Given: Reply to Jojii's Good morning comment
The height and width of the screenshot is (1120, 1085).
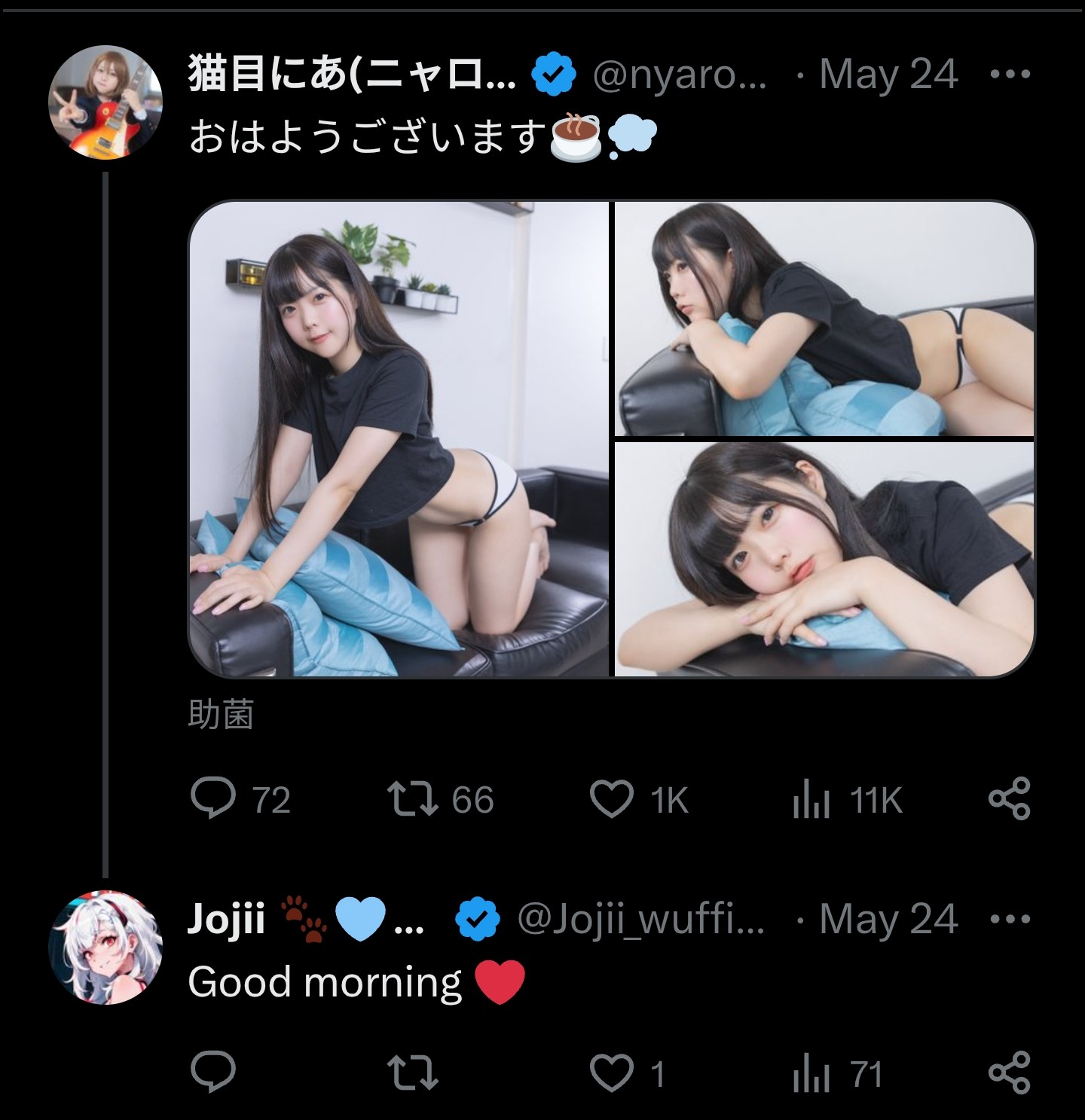Looking at the screenshot, I should coord(213,1073).
